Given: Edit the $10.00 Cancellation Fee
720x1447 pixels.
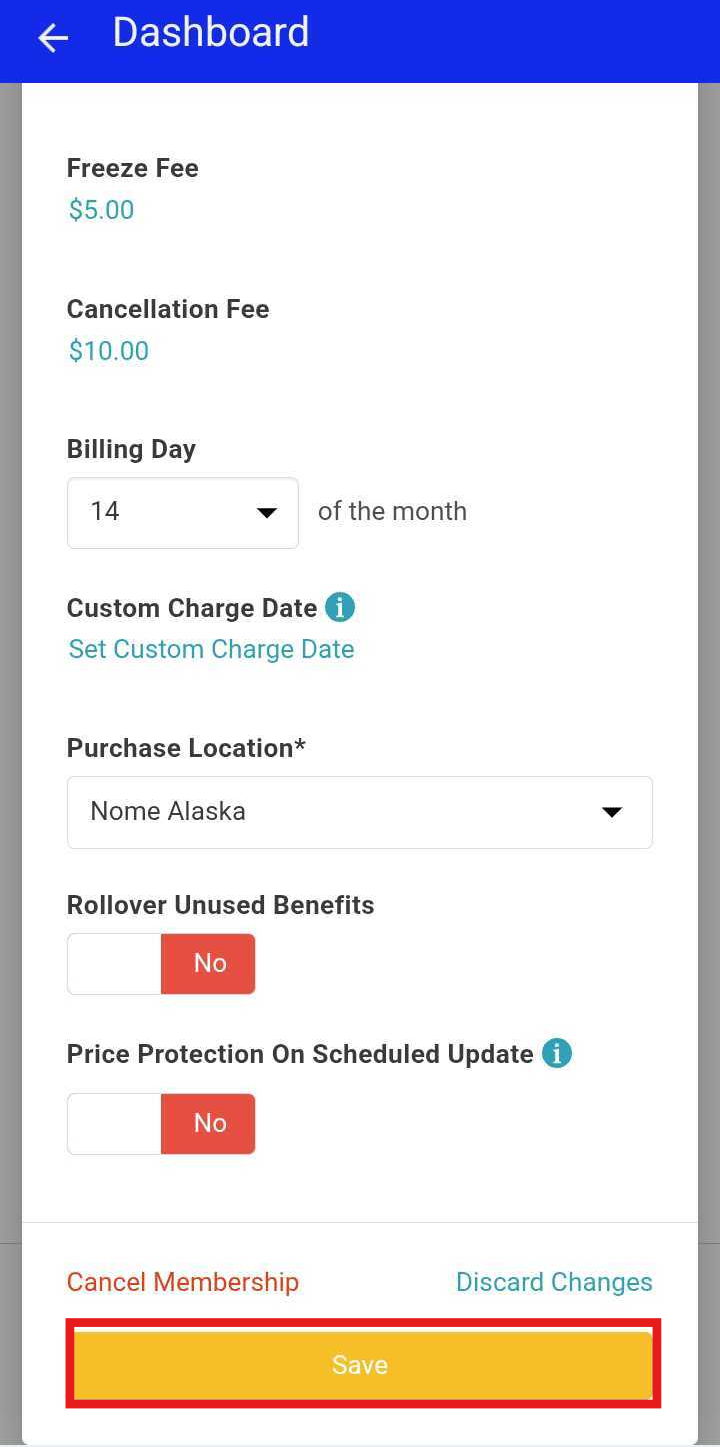Looking at the screenshot, I should click(x=108, y=351).
